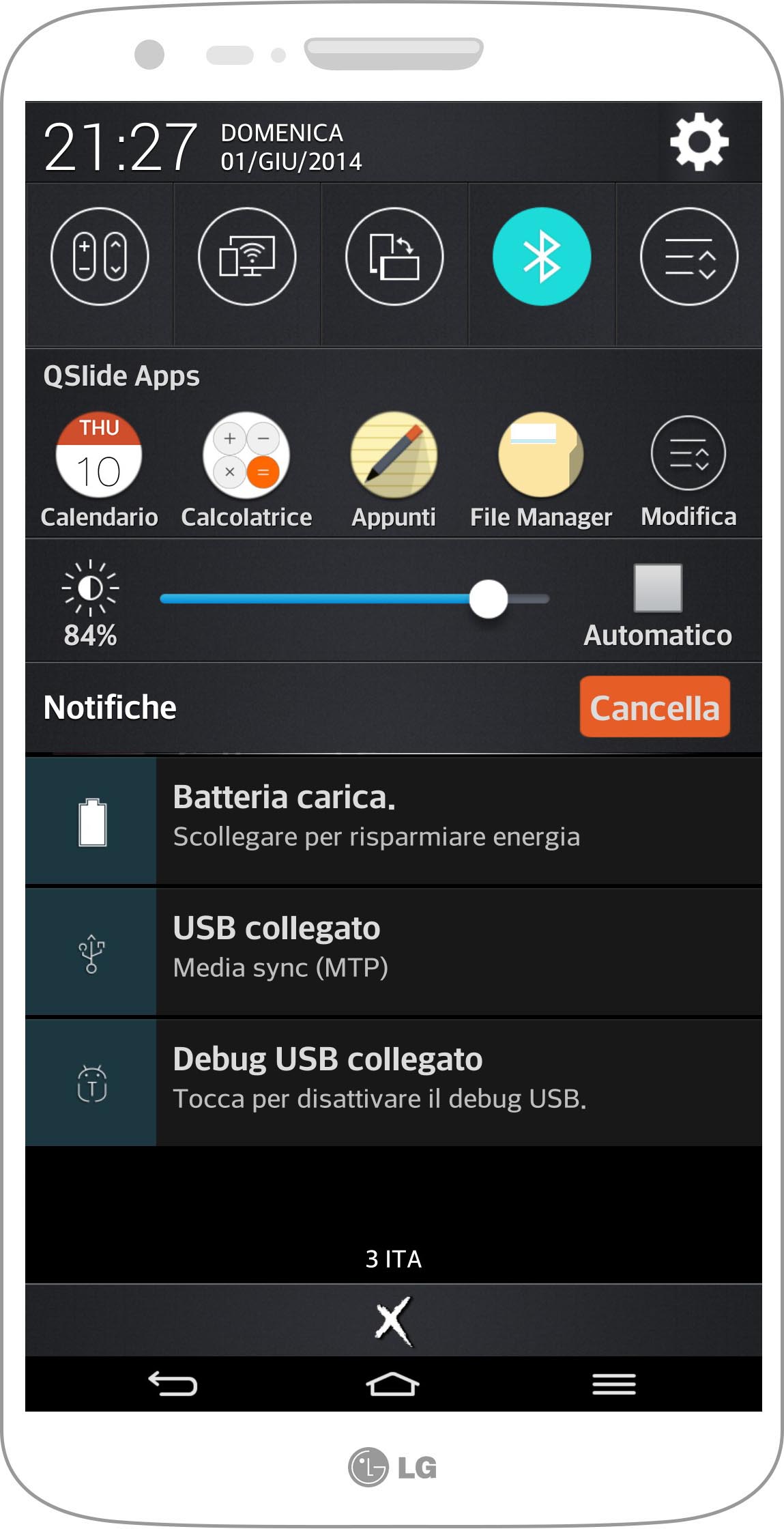Viewport: 784px width, 1529px height.
Task: Launch Calendario QSlide app
Action: pyautogui.click(x=100, y=471)
